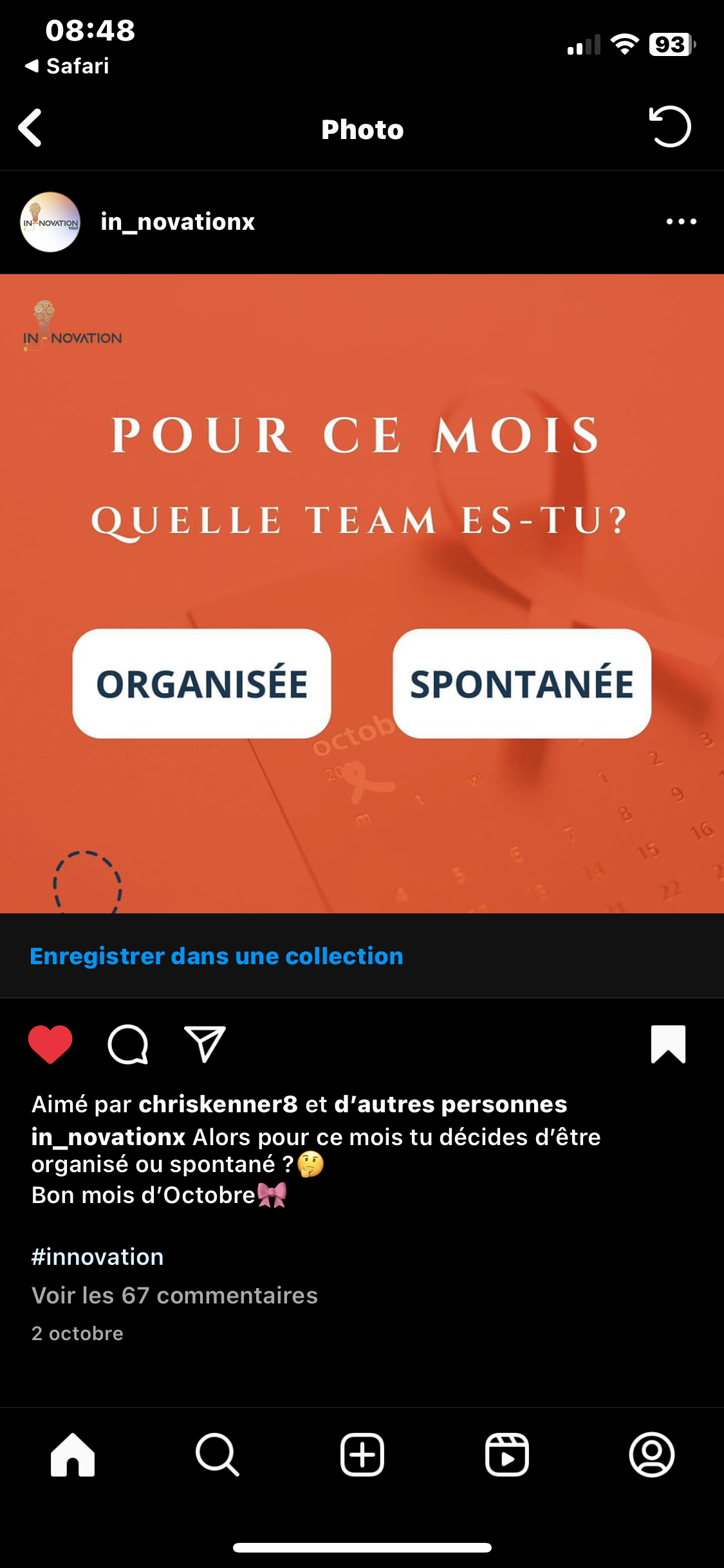Open the Profile tab
Image resolution: width=724 pixels, height=1568 pixels.
coord(651,1455)
